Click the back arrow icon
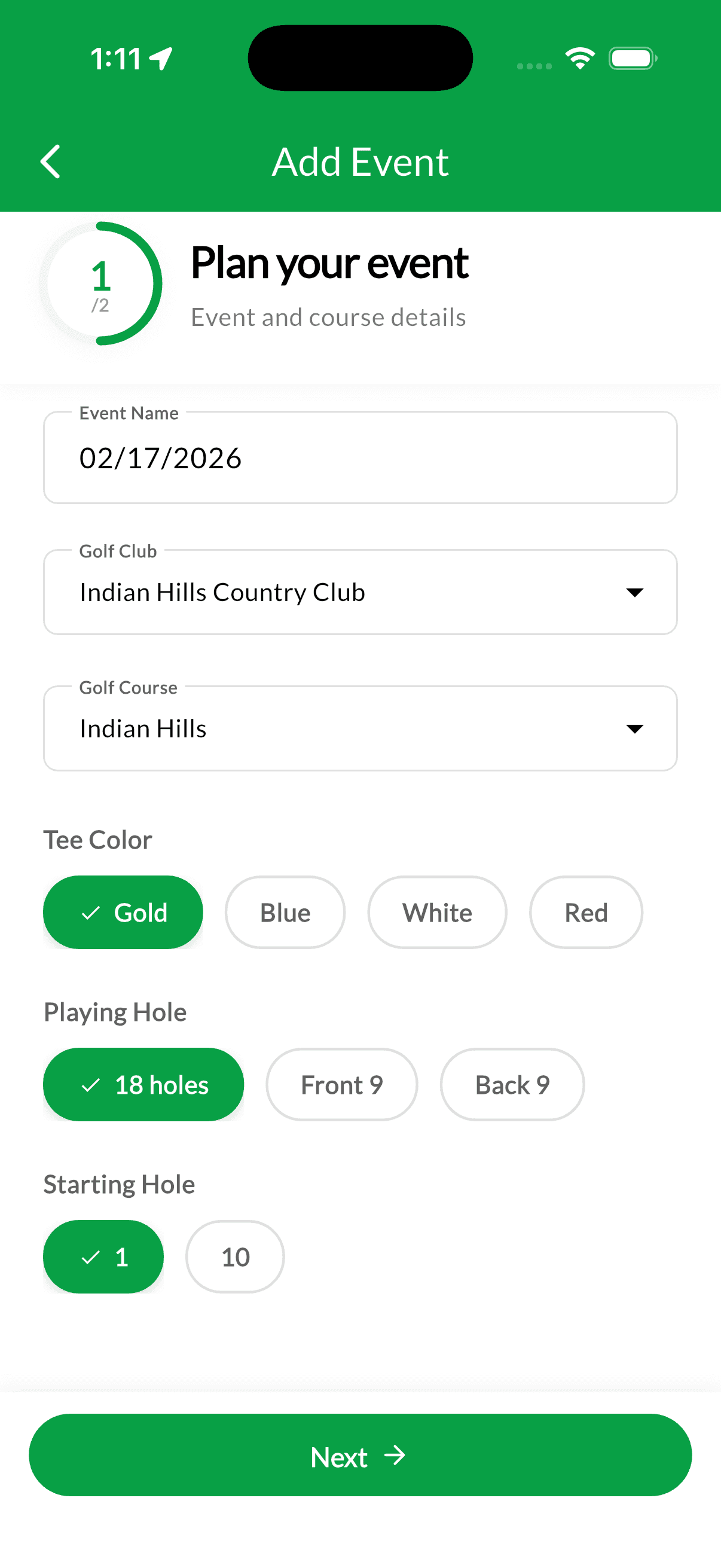The width and height of the screenshot is (721, 1568). [49, 161]
